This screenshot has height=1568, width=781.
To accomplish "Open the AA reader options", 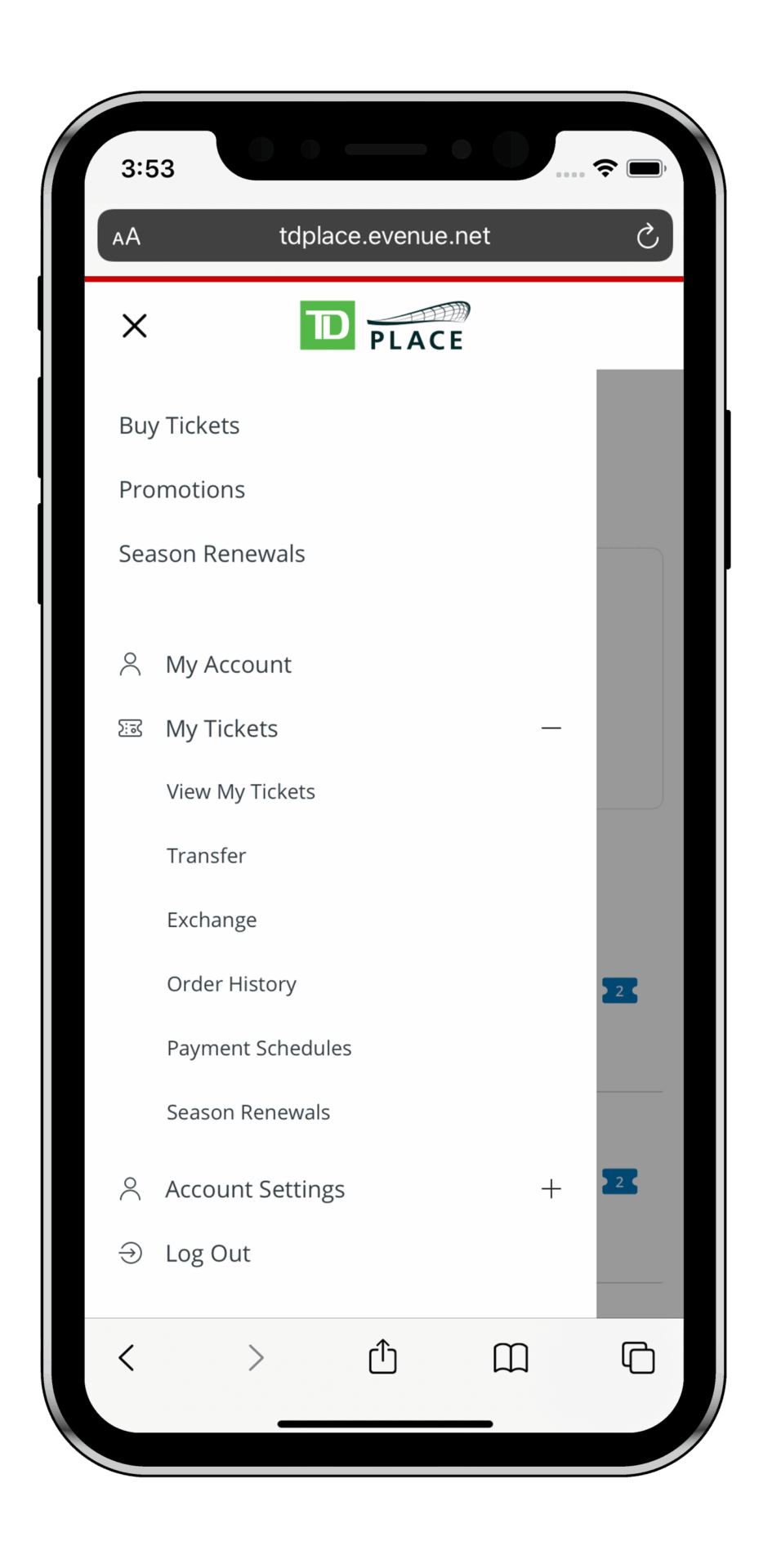I will click(x=127, y=238).
